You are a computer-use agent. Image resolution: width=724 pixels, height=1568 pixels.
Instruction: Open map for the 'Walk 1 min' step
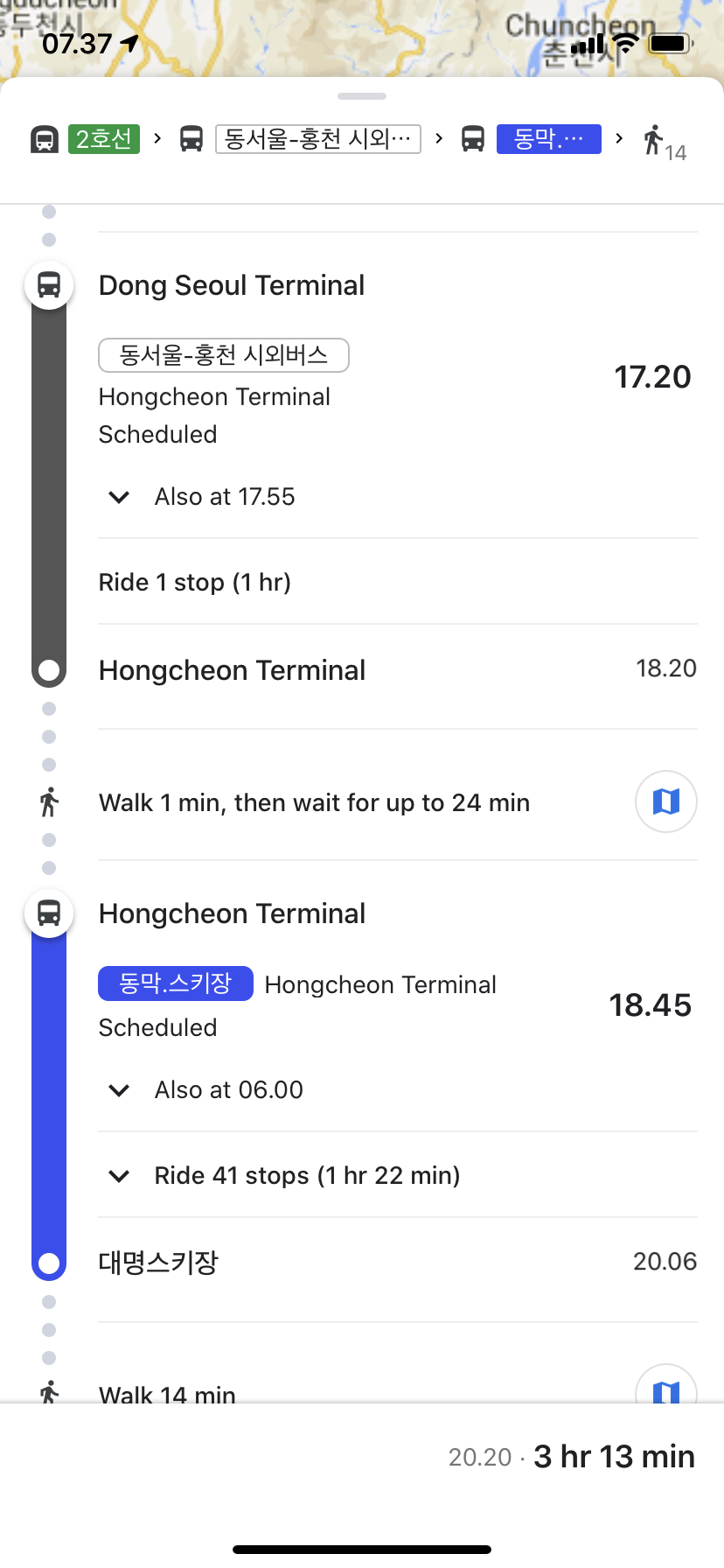pos(665,801)
